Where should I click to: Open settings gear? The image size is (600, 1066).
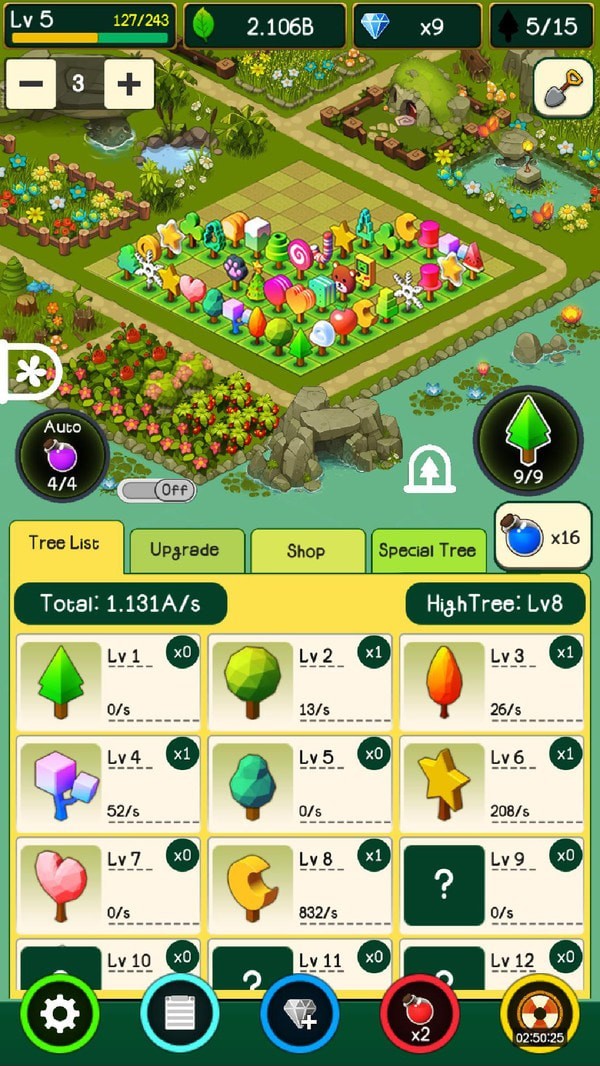pyautogui.click(x=59, y=1014)
